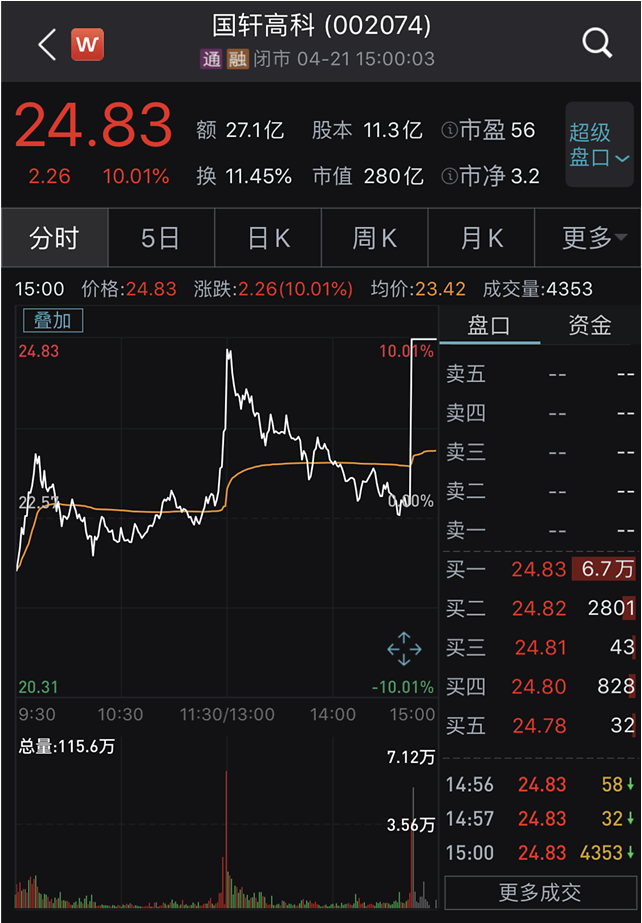Go back using the top-left arrow

tap(46, 44)
